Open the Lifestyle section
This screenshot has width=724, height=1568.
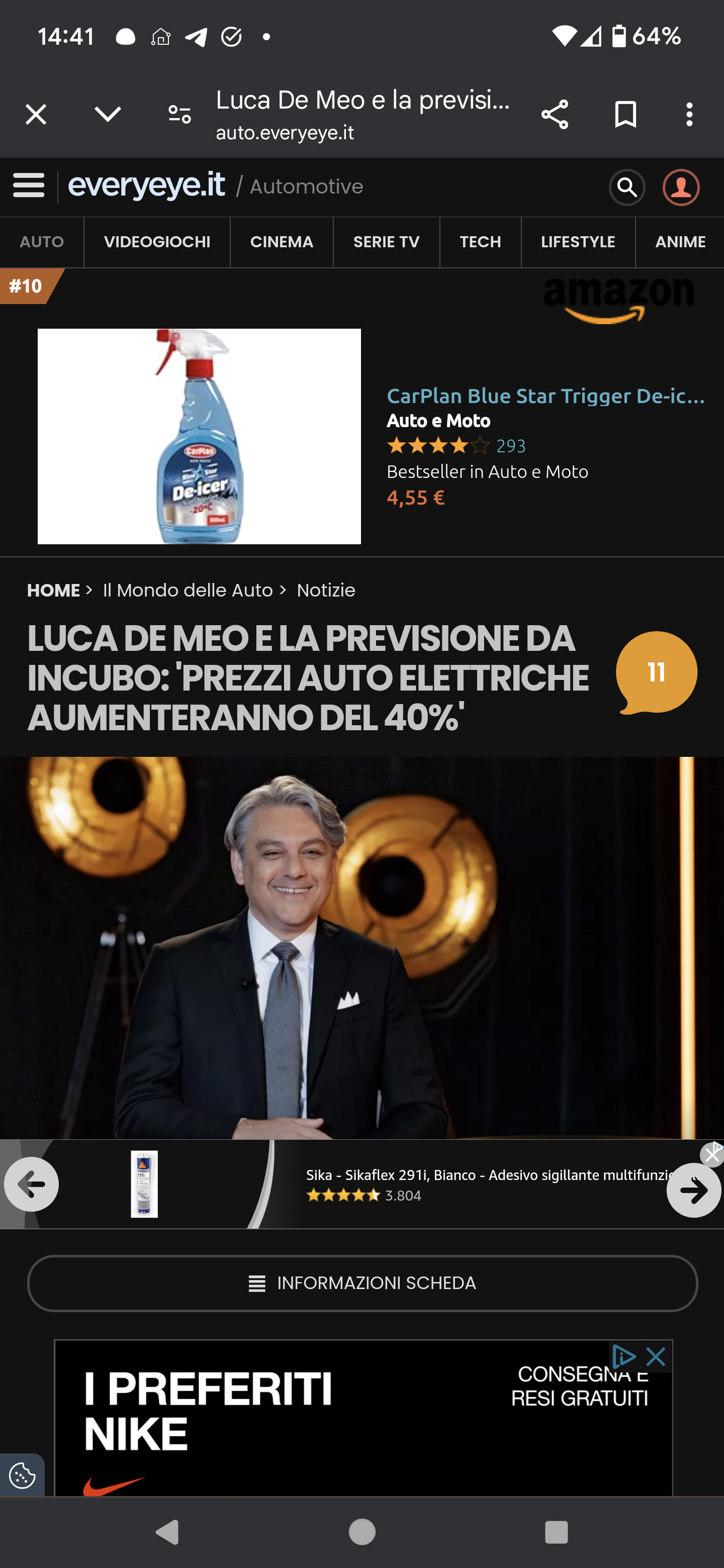point(578,242)
